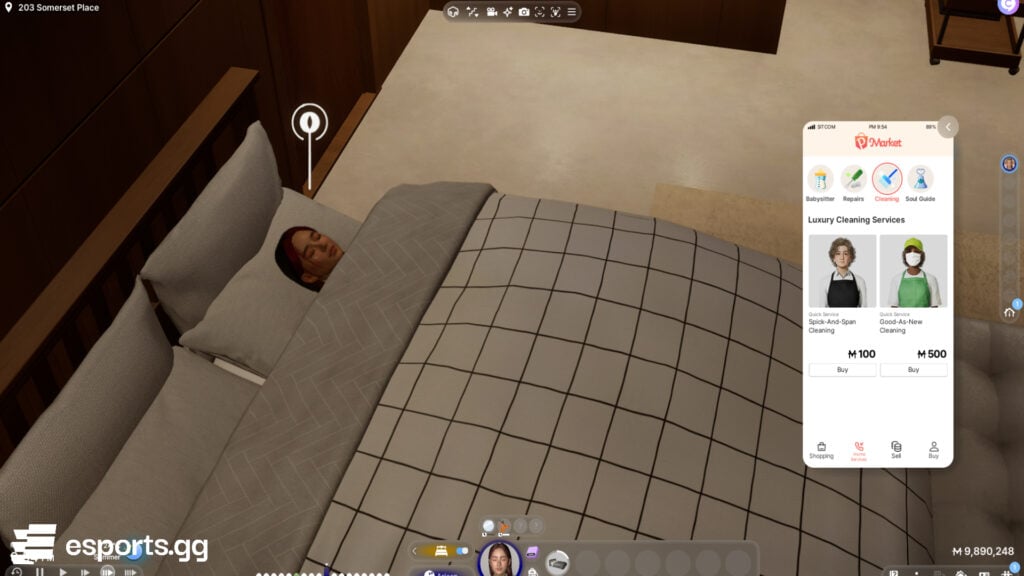Select the Babysitter service category

(820, 181)
